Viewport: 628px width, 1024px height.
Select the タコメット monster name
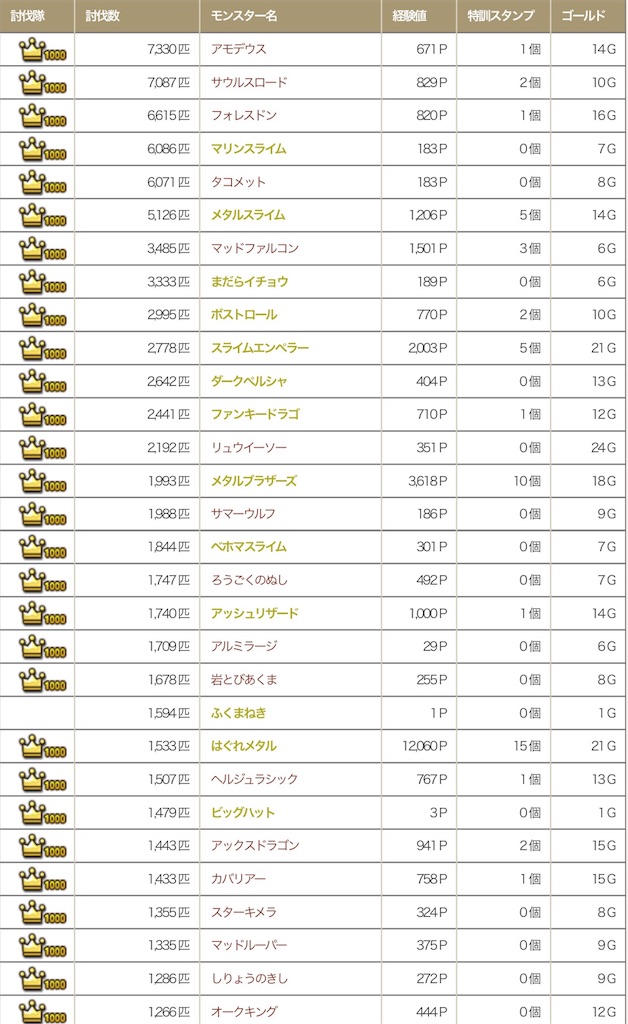[x=238, y=182]
